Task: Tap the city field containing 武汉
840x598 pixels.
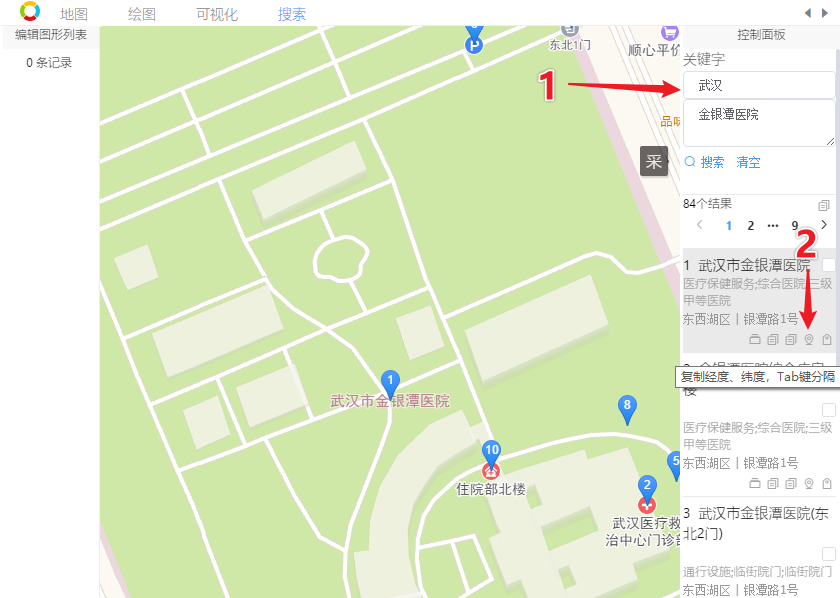Action: [x=758, y=85]
